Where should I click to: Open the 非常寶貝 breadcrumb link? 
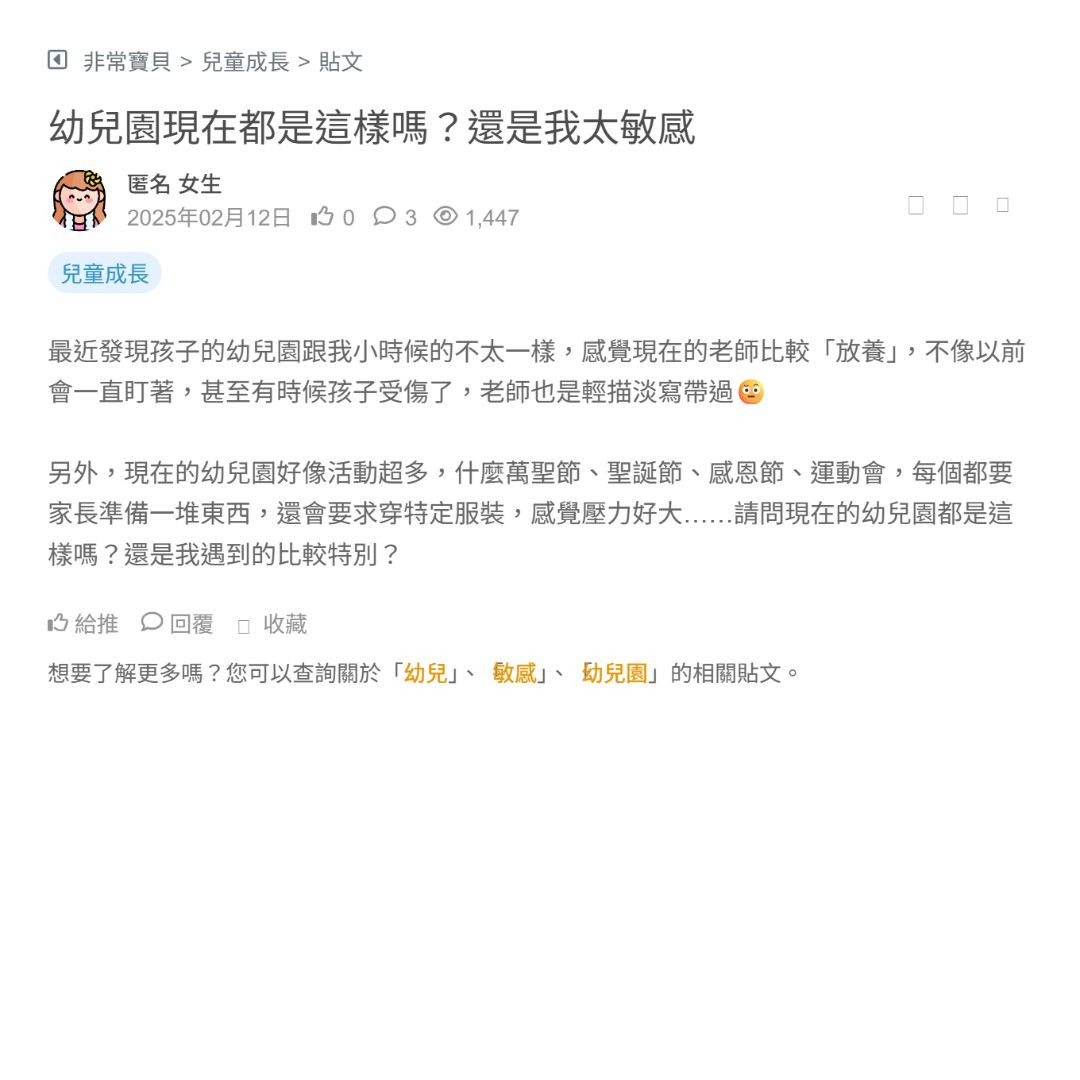point(126,62)
